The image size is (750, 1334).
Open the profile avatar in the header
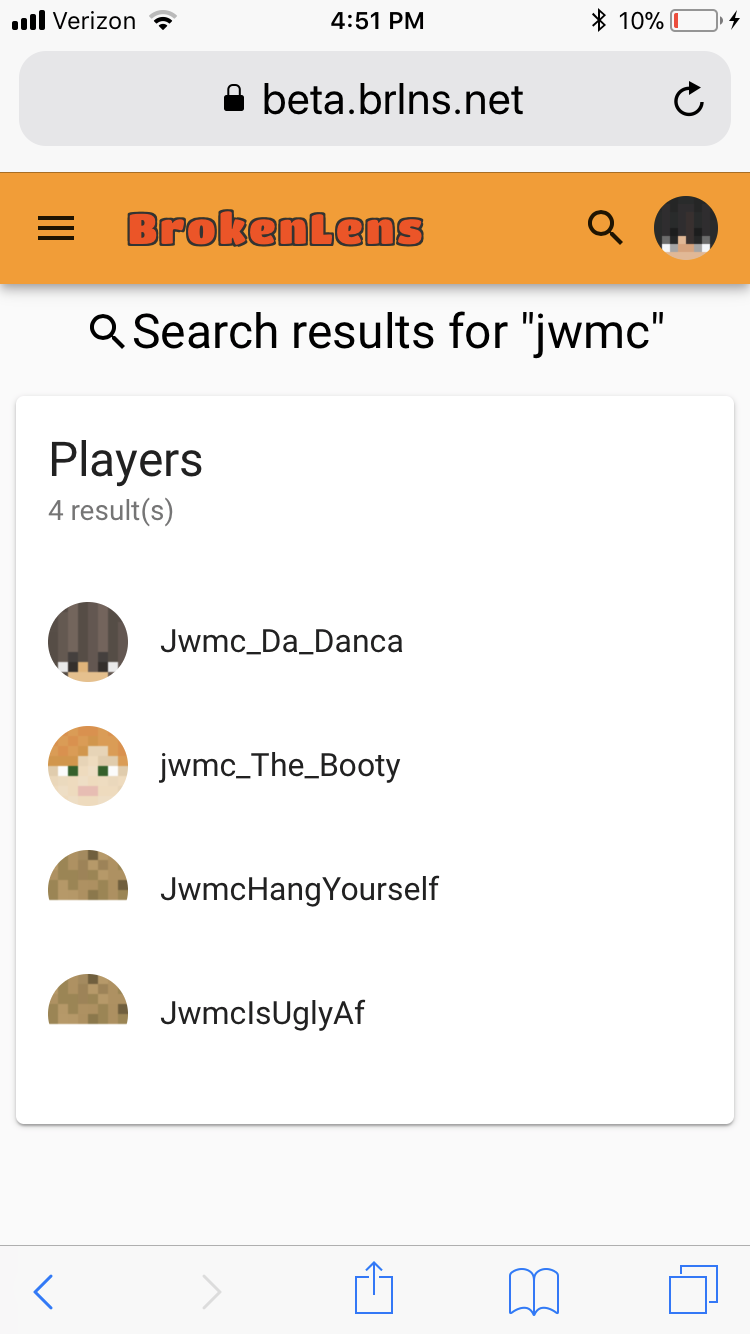pyautogui.click(x=686, y=228)
